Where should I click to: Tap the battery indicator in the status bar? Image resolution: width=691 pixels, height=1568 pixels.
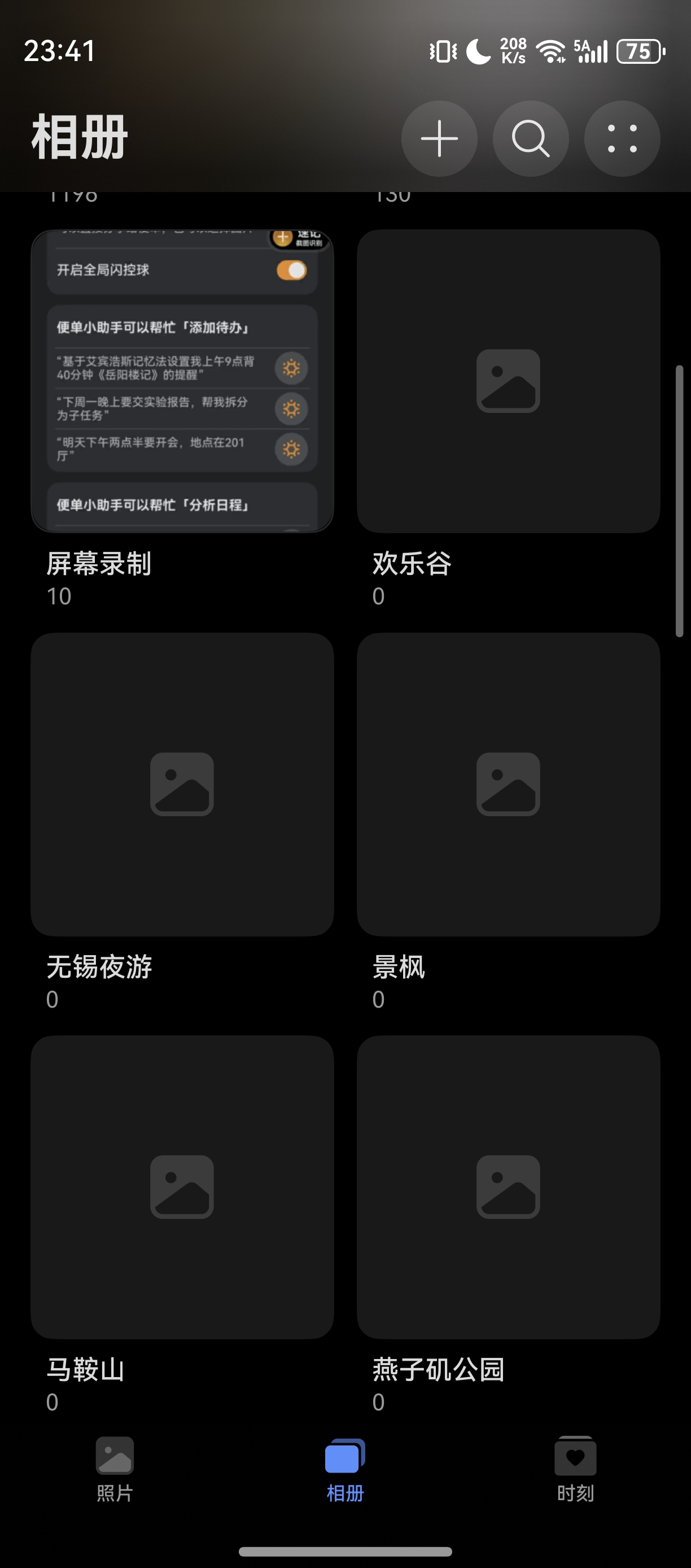(638, 52)
